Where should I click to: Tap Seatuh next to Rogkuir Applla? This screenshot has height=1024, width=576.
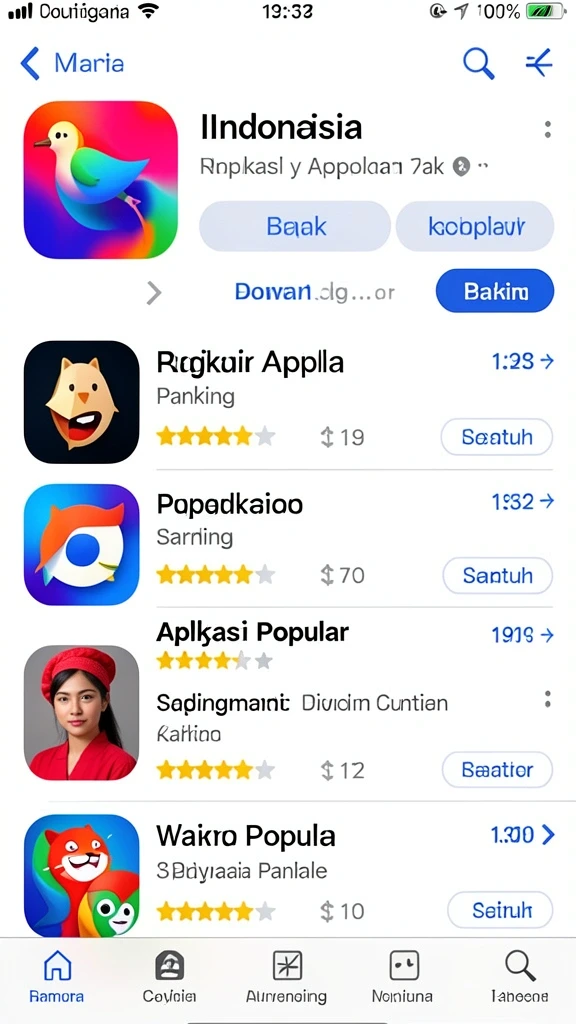(x=497, y=437)
